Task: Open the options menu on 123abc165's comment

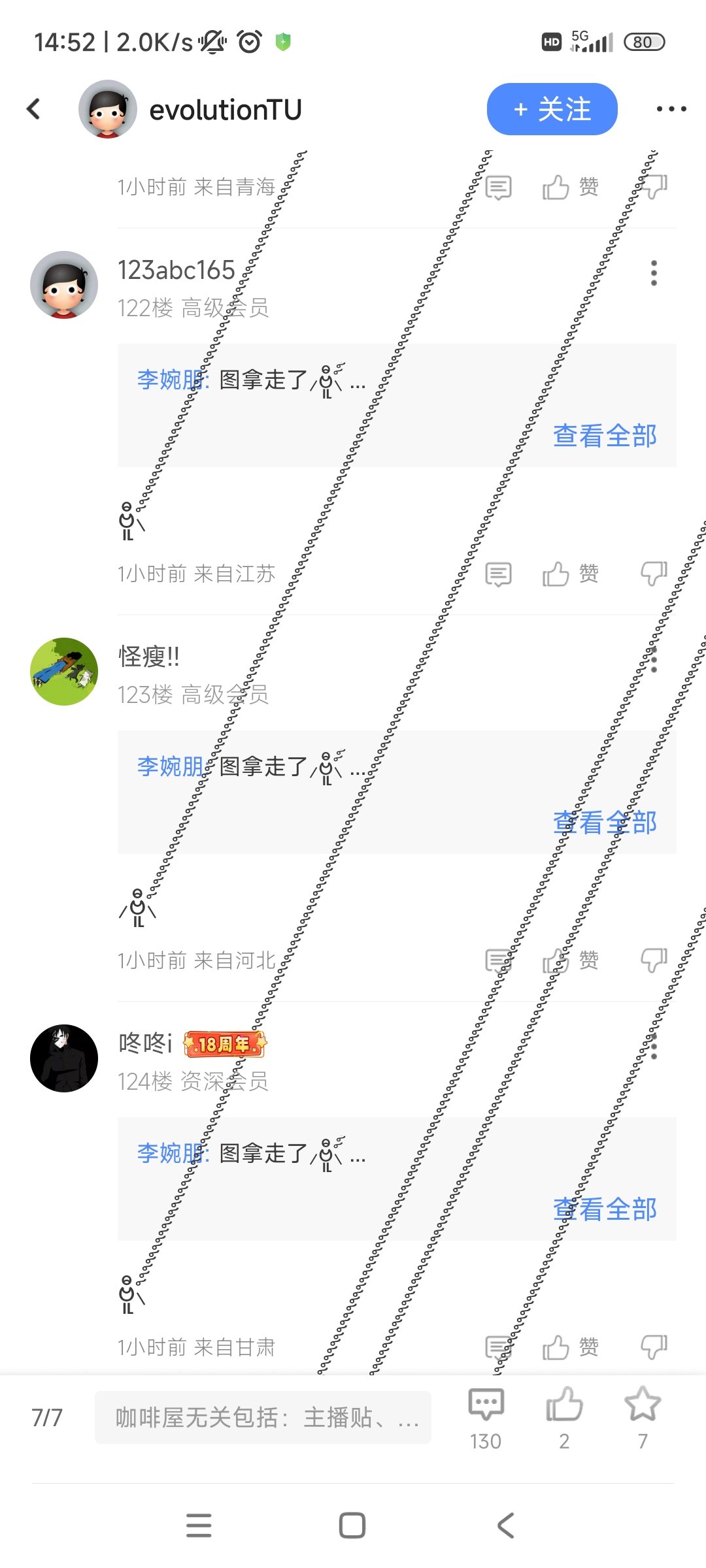Action: tap(654, 273)
